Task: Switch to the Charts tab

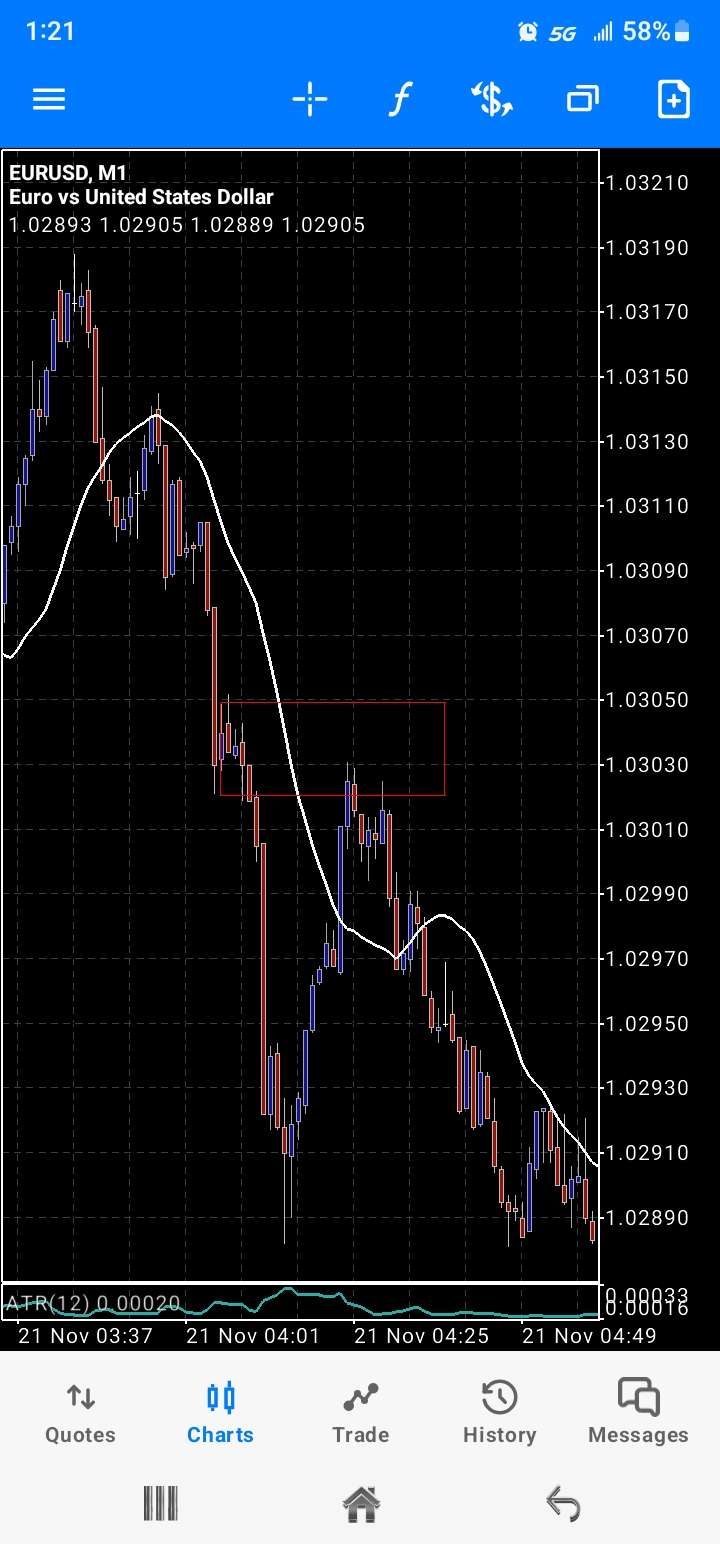Action: coord(219,1410)
